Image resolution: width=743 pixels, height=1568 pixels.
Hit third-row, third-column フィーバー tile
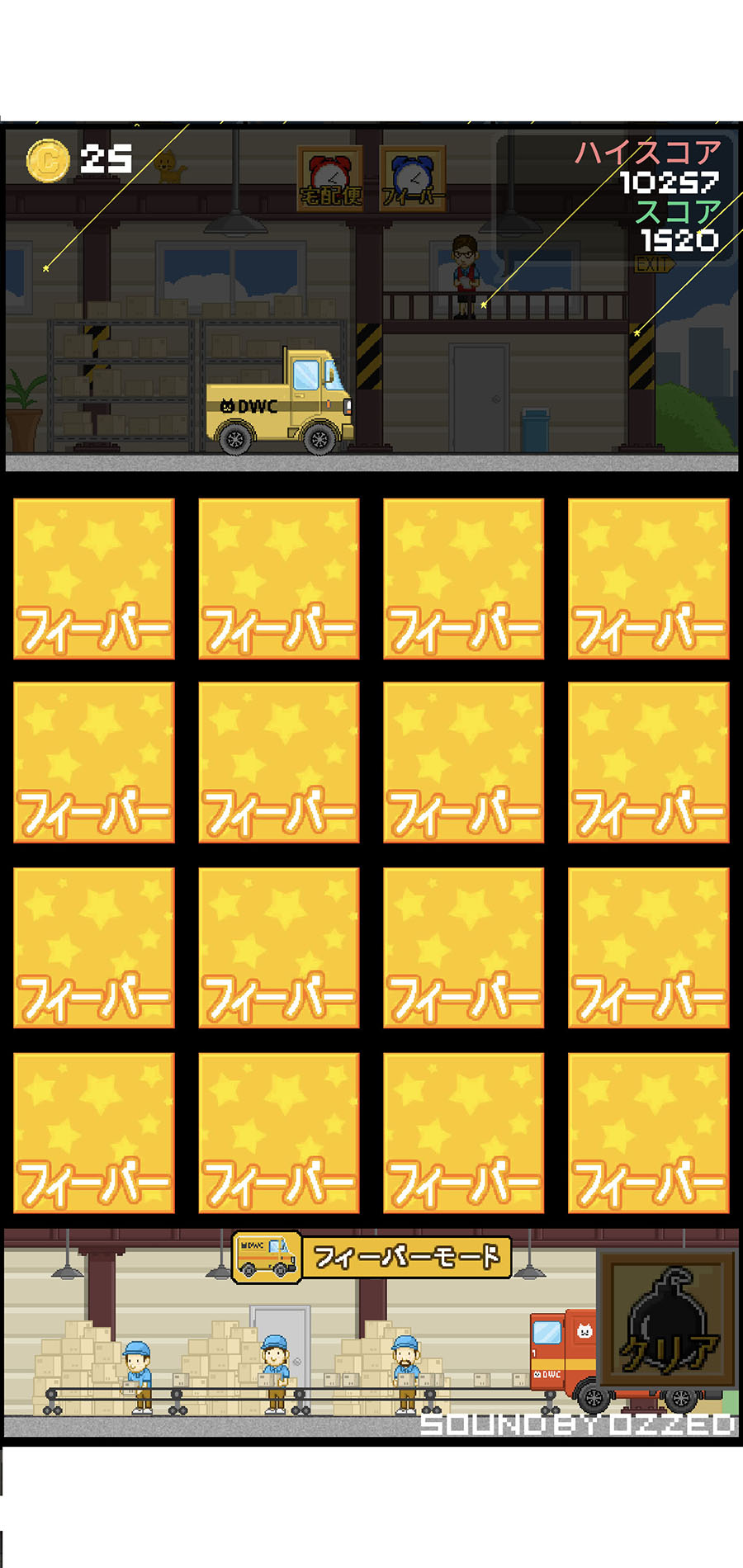[464, 947]
